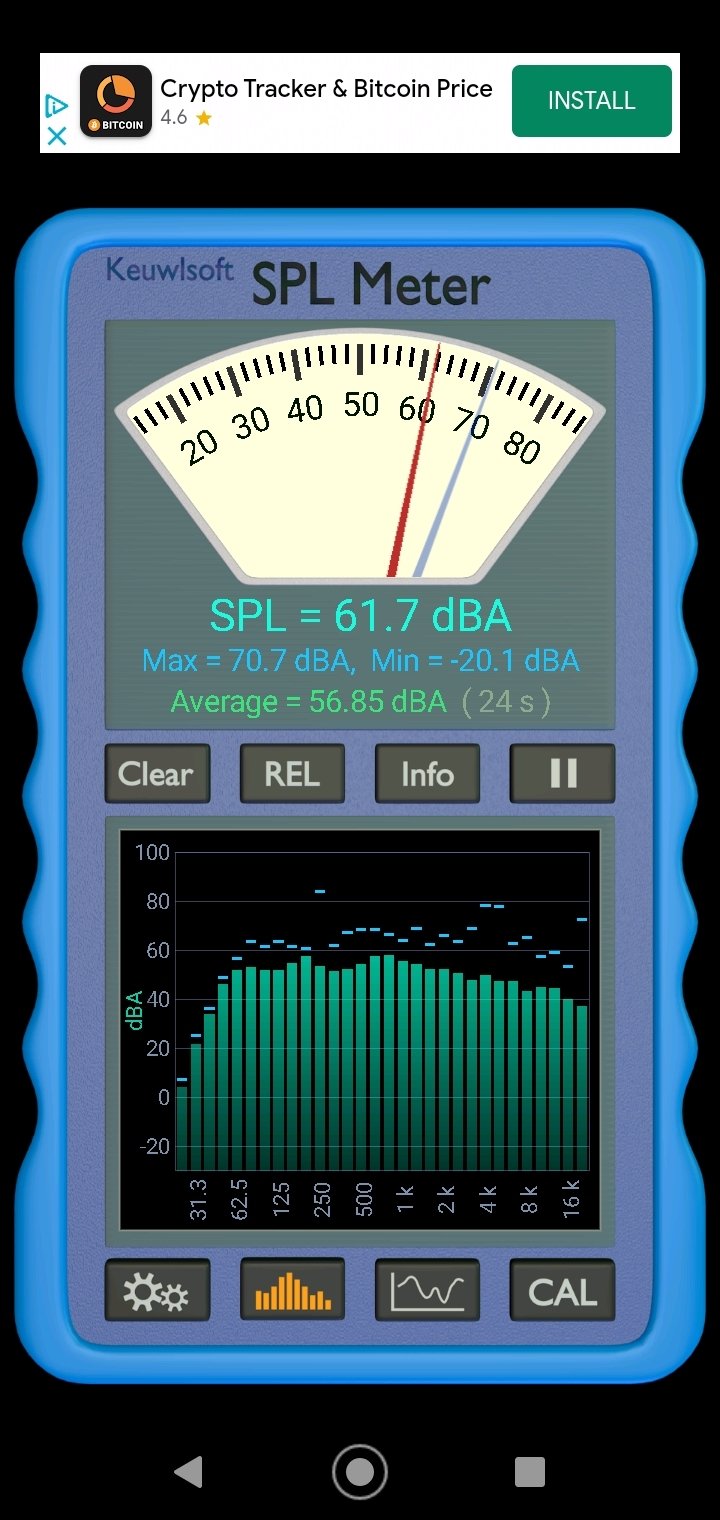
Task: Go back using the system back button
Action: (188, 1472)
